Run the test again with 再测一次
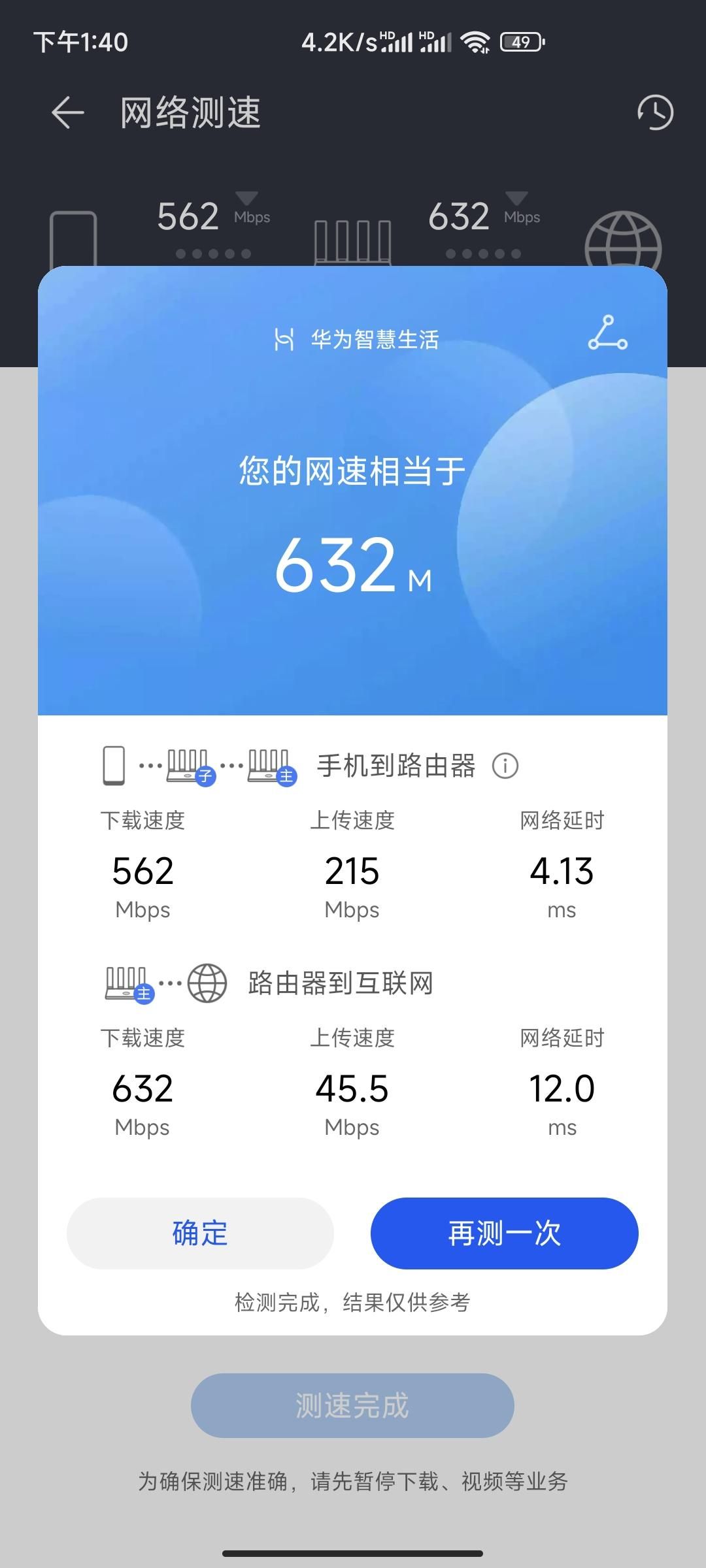The width and height of the screenshot is (706, 1568). coord(505,1233)
